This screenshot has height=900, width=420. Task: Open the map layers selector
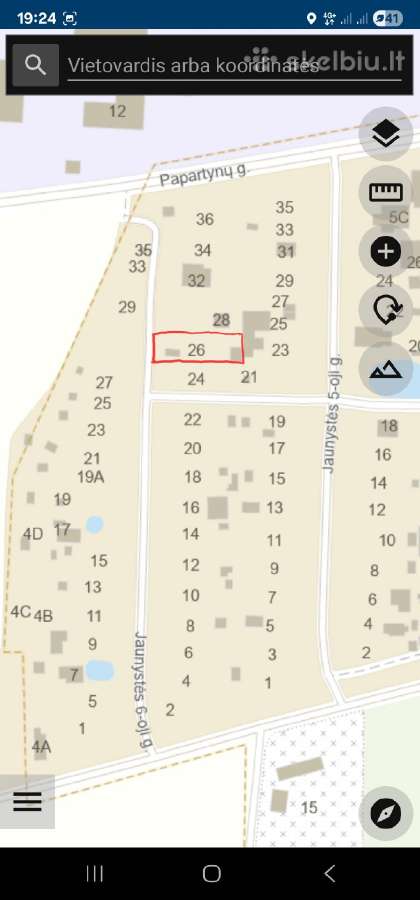click(x=386, y=134)
